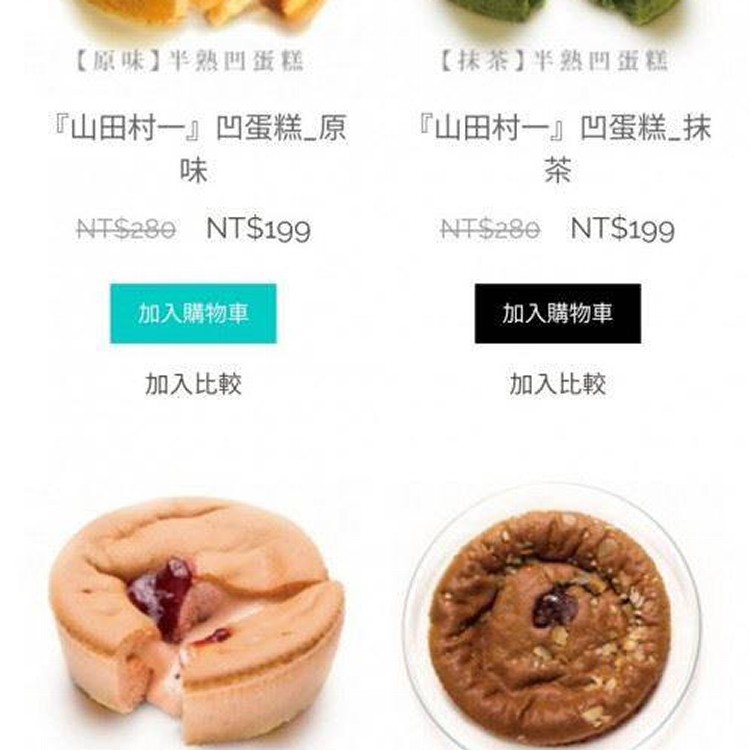Tap 加入比較 under 凹蛋糕_原味
The image size is (750, 750).
193,384
